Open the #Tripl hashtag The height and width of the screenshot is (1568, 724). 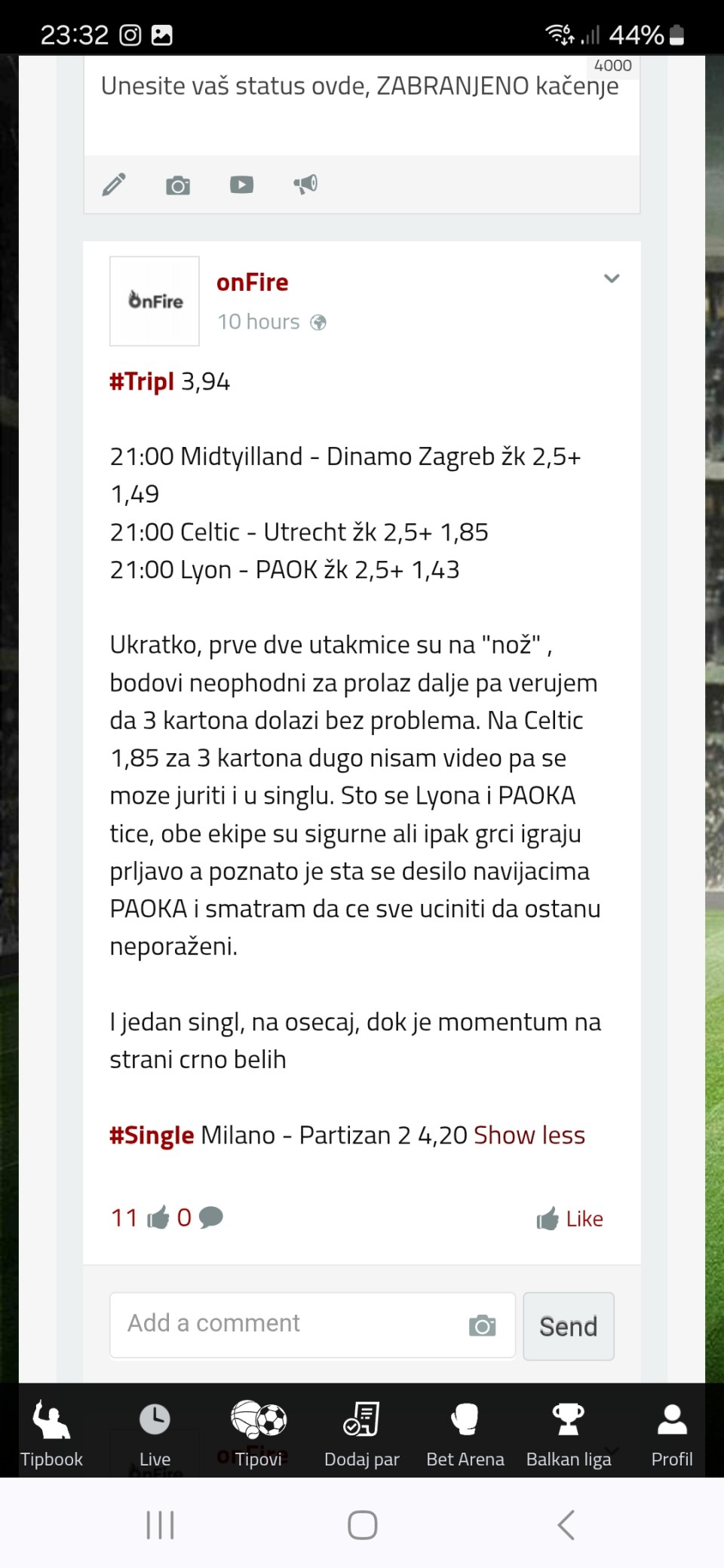click(x=142, y=381)
